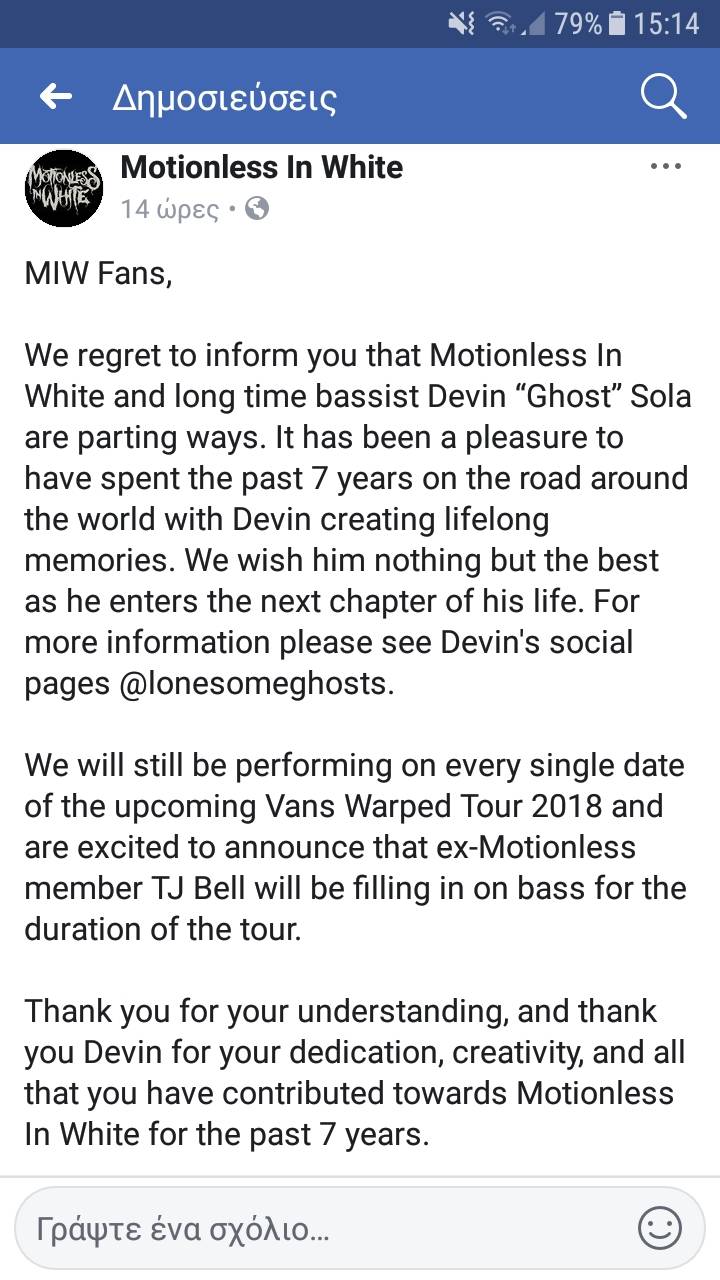Viewport: 720px width, 1280px height.
Task: Go back using the top-left arrow
Action: pos(56,97)
